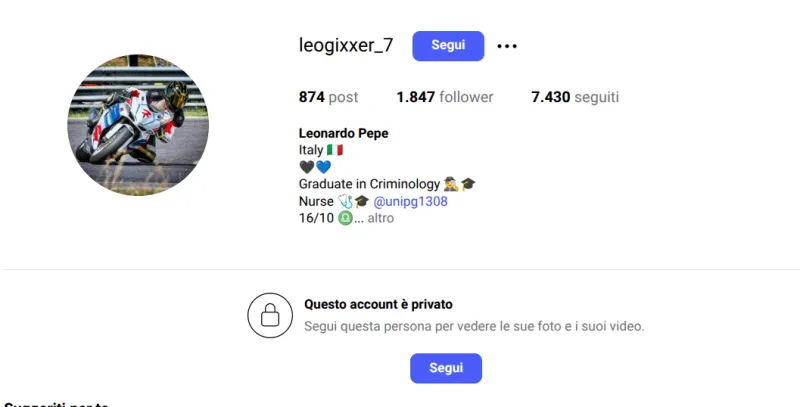Open the three-dot options menu

point(507,46)
